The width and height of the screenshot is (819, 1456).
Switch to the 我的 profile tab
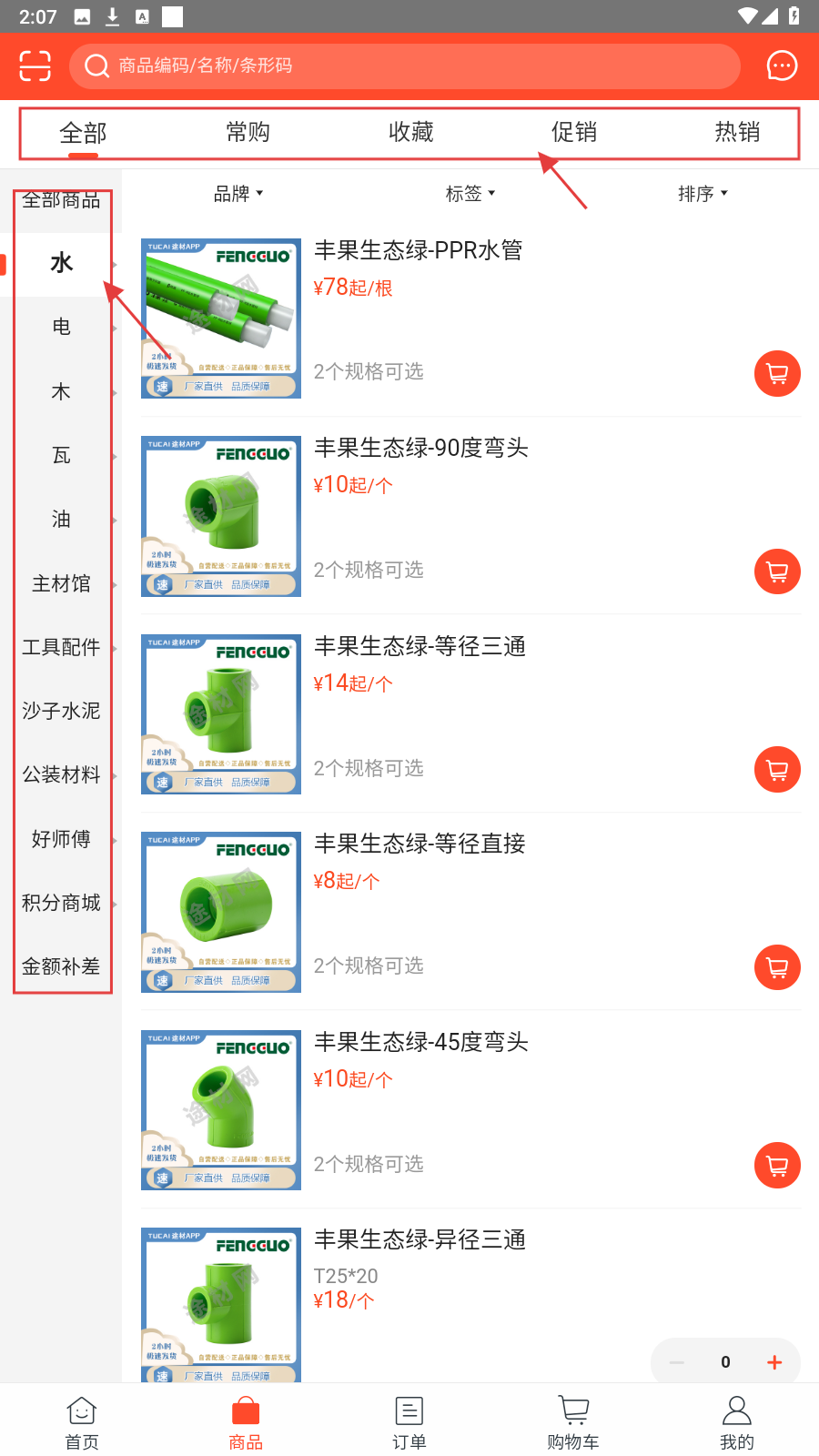coord(736,1422)
